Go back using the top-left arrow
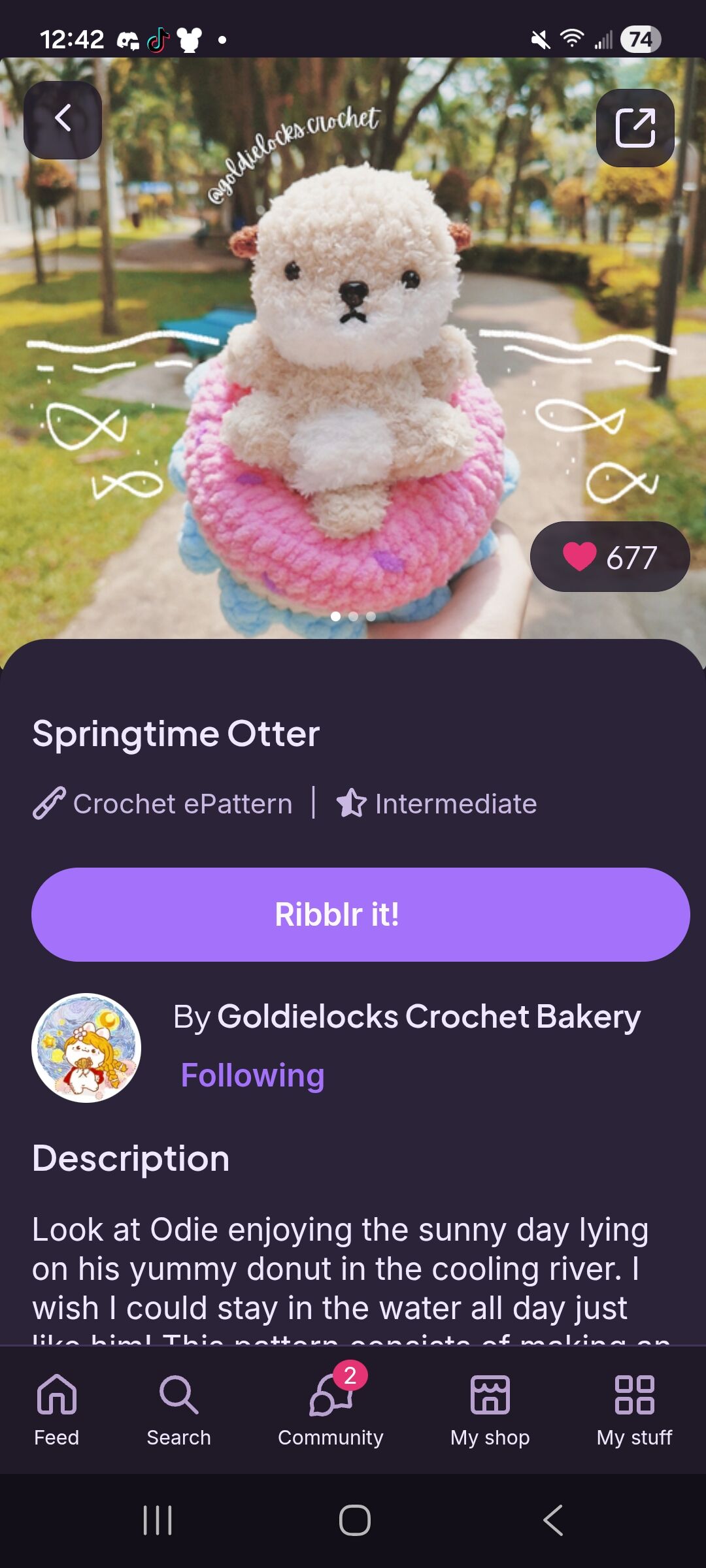Viewport: 706px width, 1568px height. [63, 120]
